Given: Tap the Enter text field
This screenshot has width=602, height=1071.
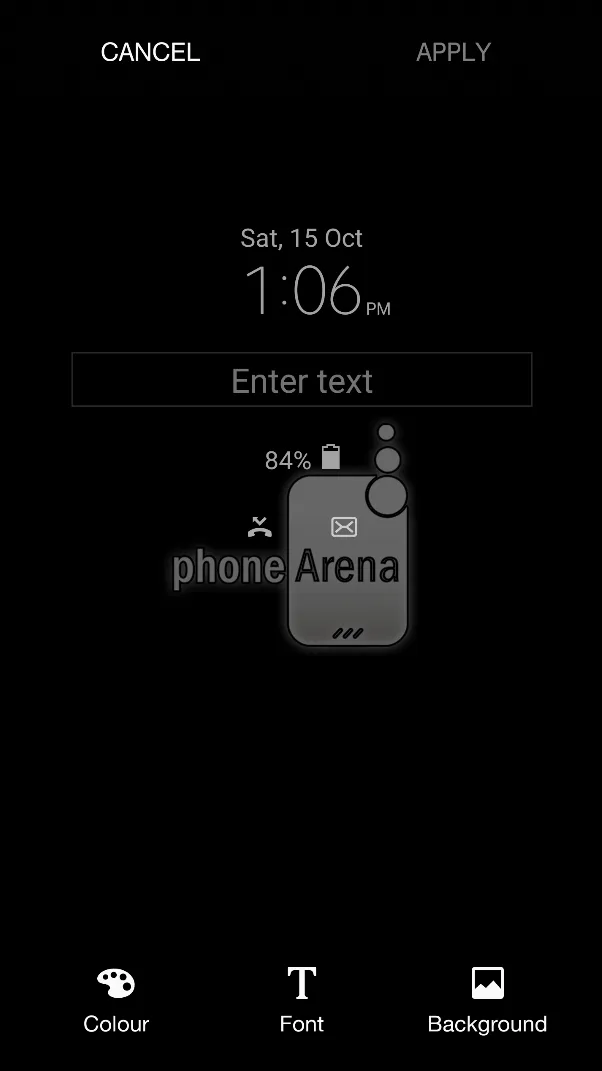Looking at the screenshot, I should pos(301,380).
